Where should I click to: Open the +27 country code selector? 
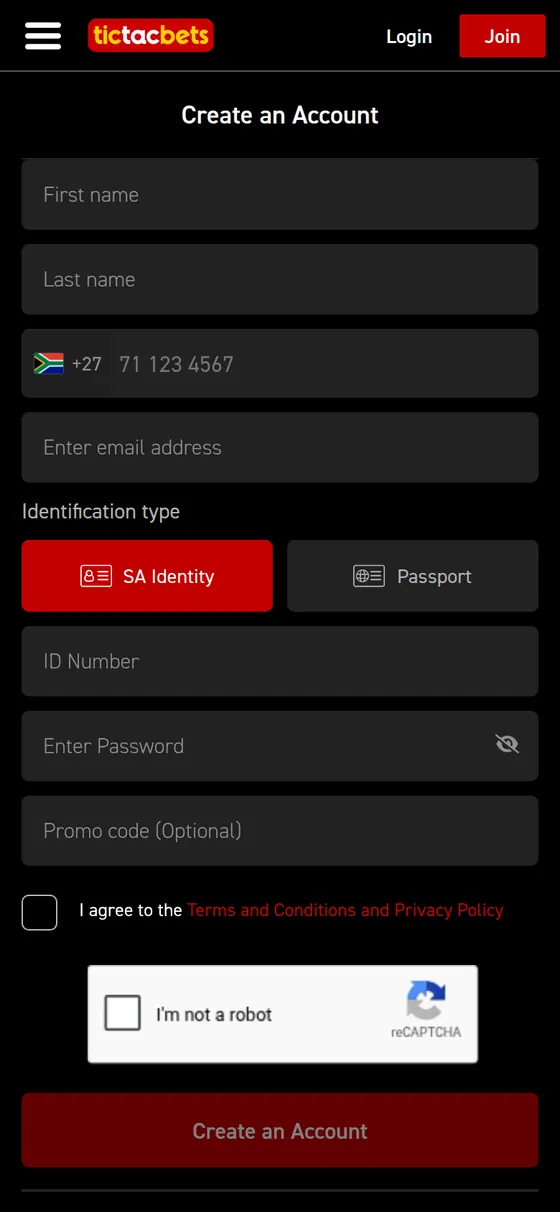click(x=67, y=364)
